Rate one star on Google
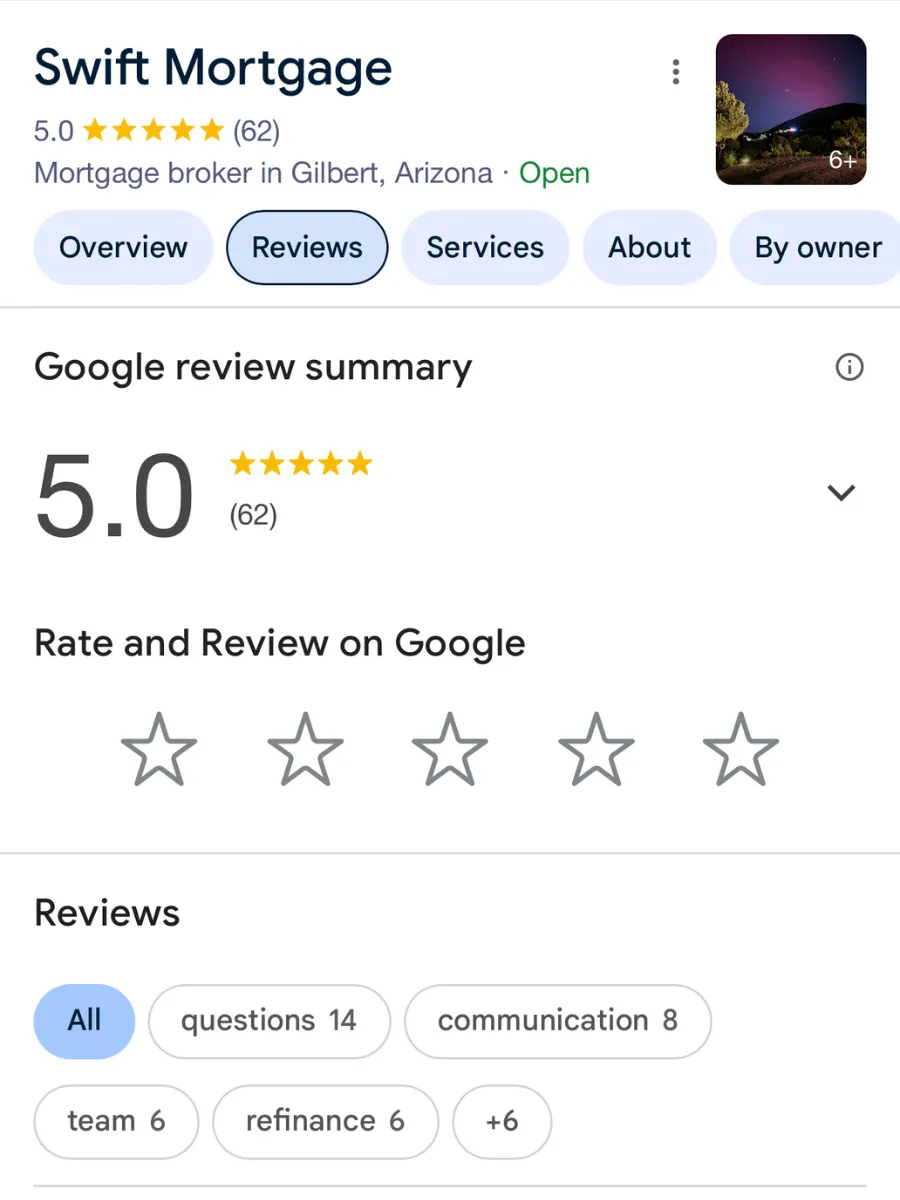Image resolution: width=900 pixels, height=1200 pixels. tap(159, 749)
